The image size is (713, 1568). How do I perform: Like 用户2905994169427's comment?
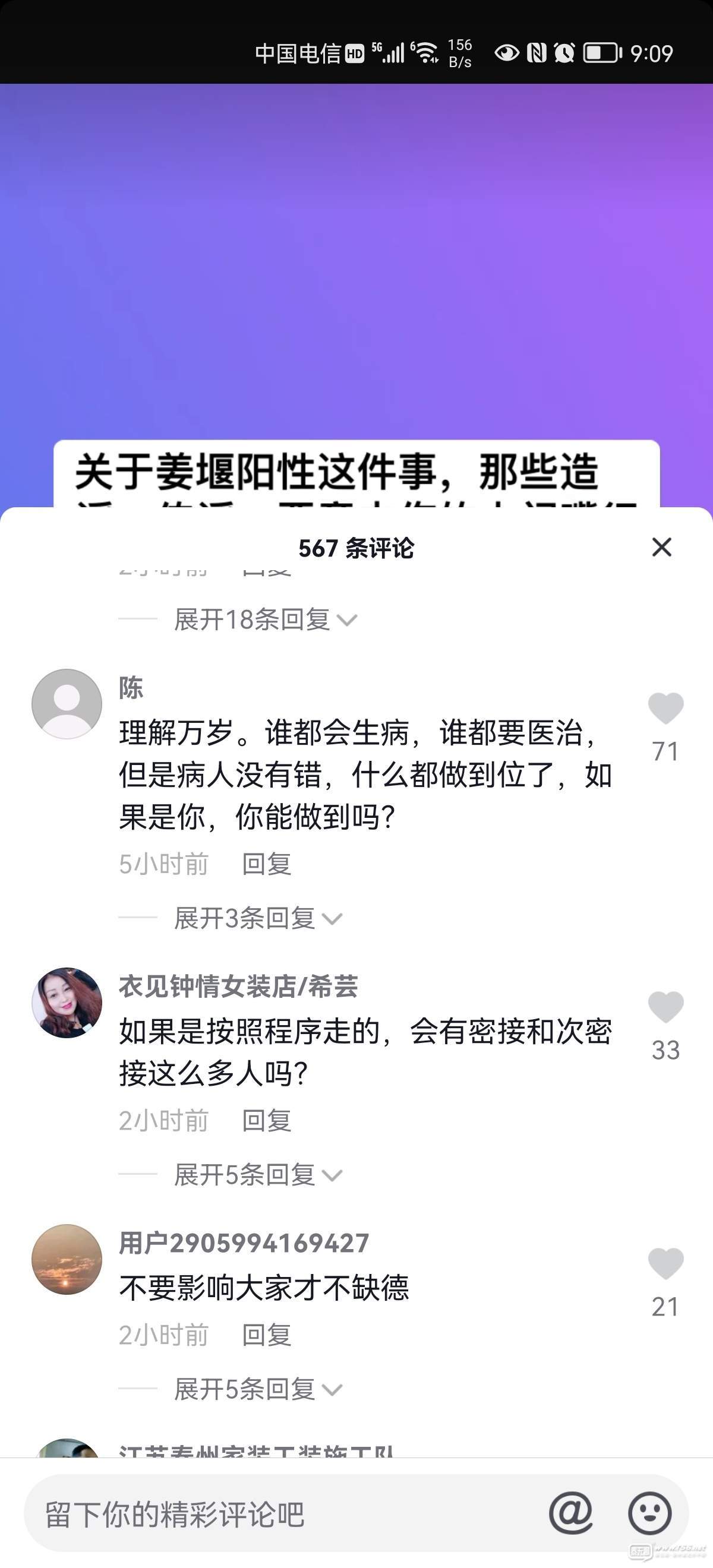(x=665, y=1263)
